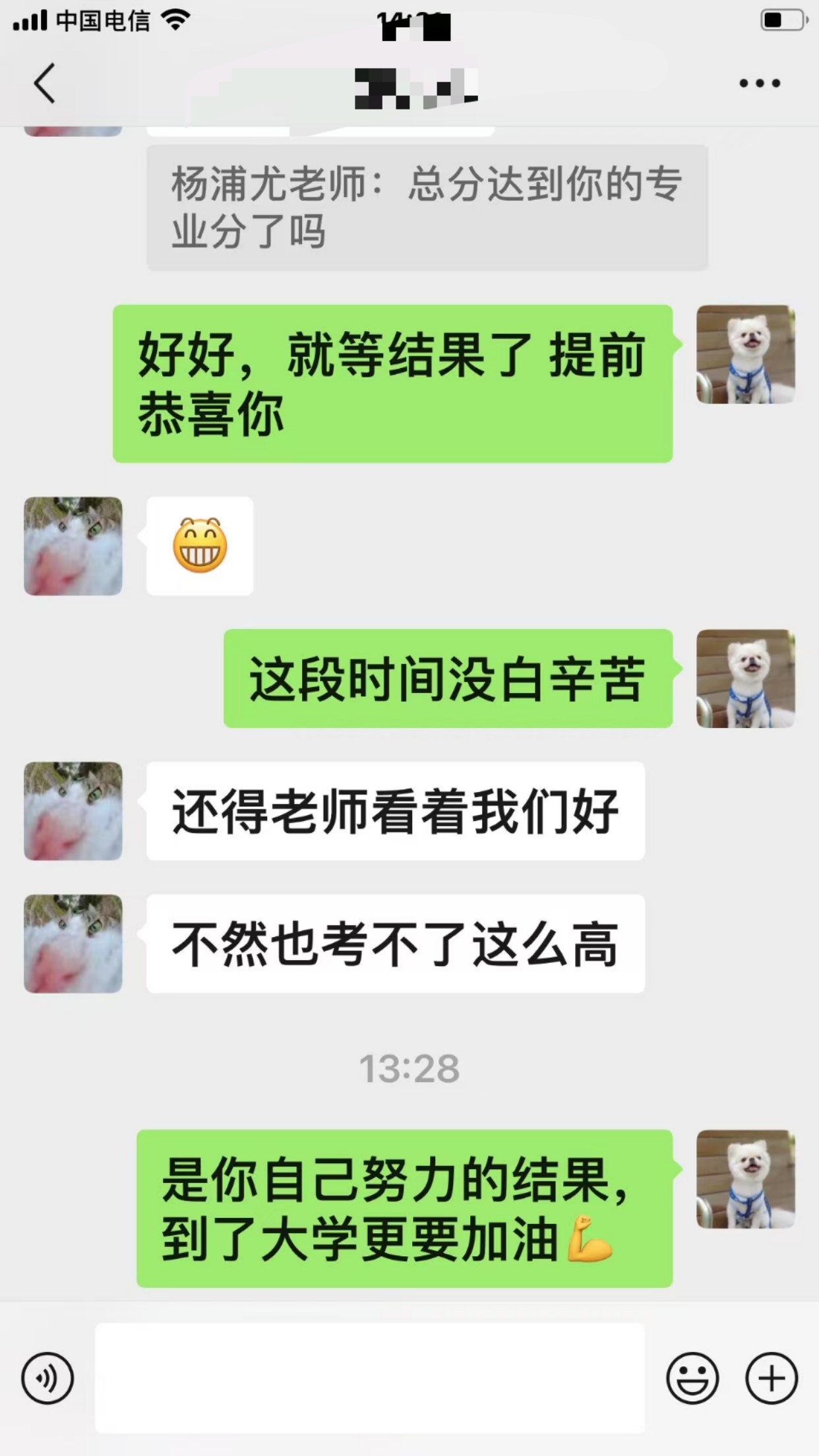Open the plus attachments menu
The image size is (819, 1456).
click(x=772, y=1378)
